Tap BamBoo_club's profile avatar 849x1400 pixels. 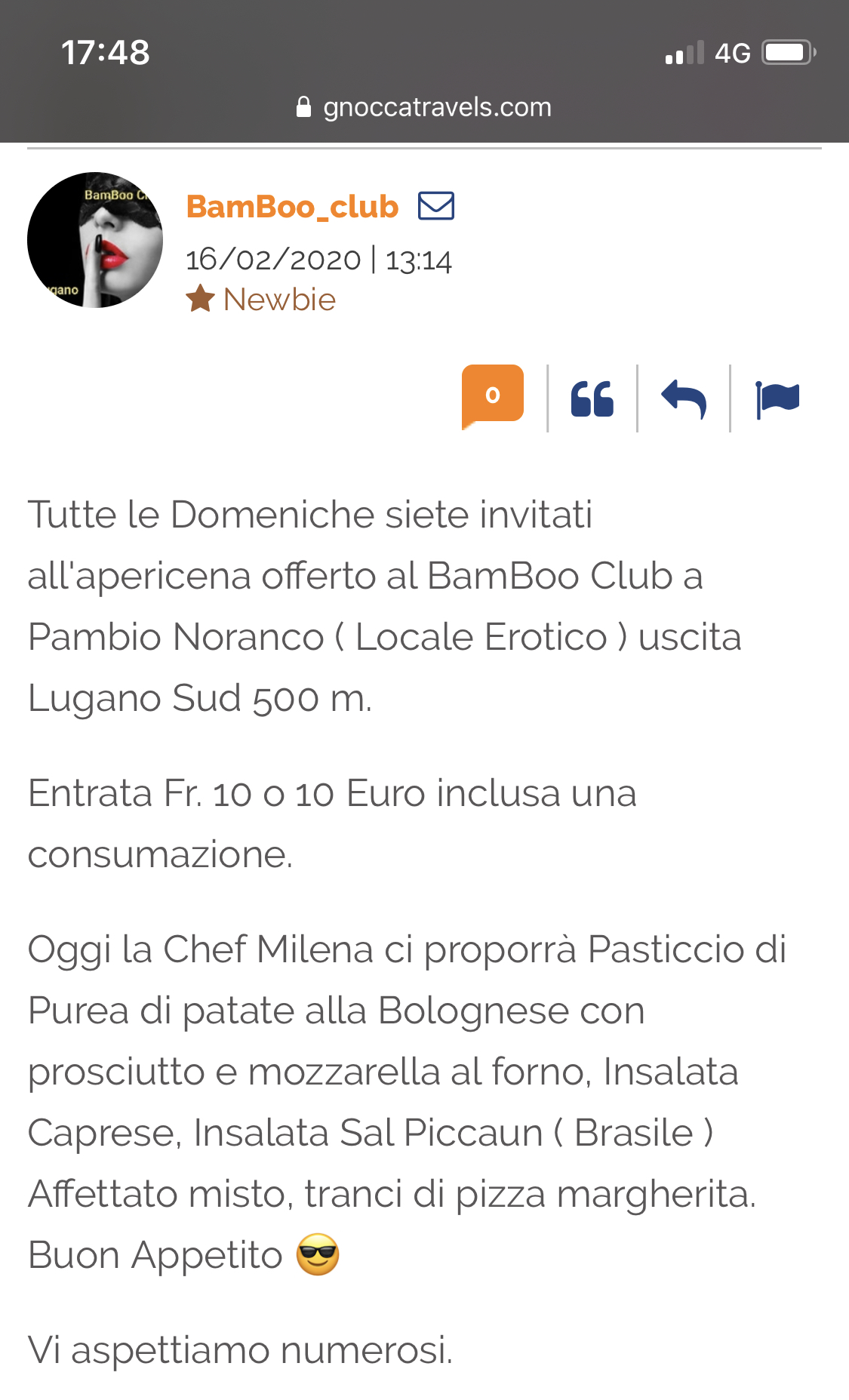pyautogui.click(x=95, y=240)
